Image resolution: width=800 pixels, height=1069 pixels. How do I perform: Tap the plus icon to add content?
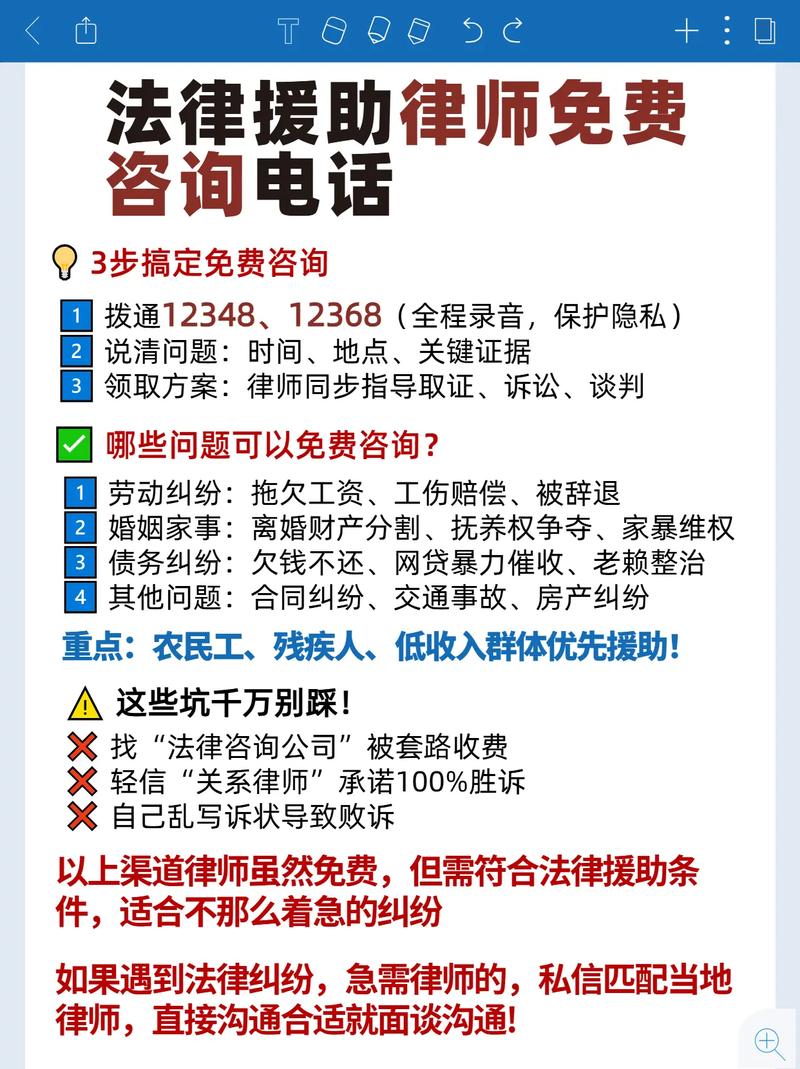click(x=686, y=31)
